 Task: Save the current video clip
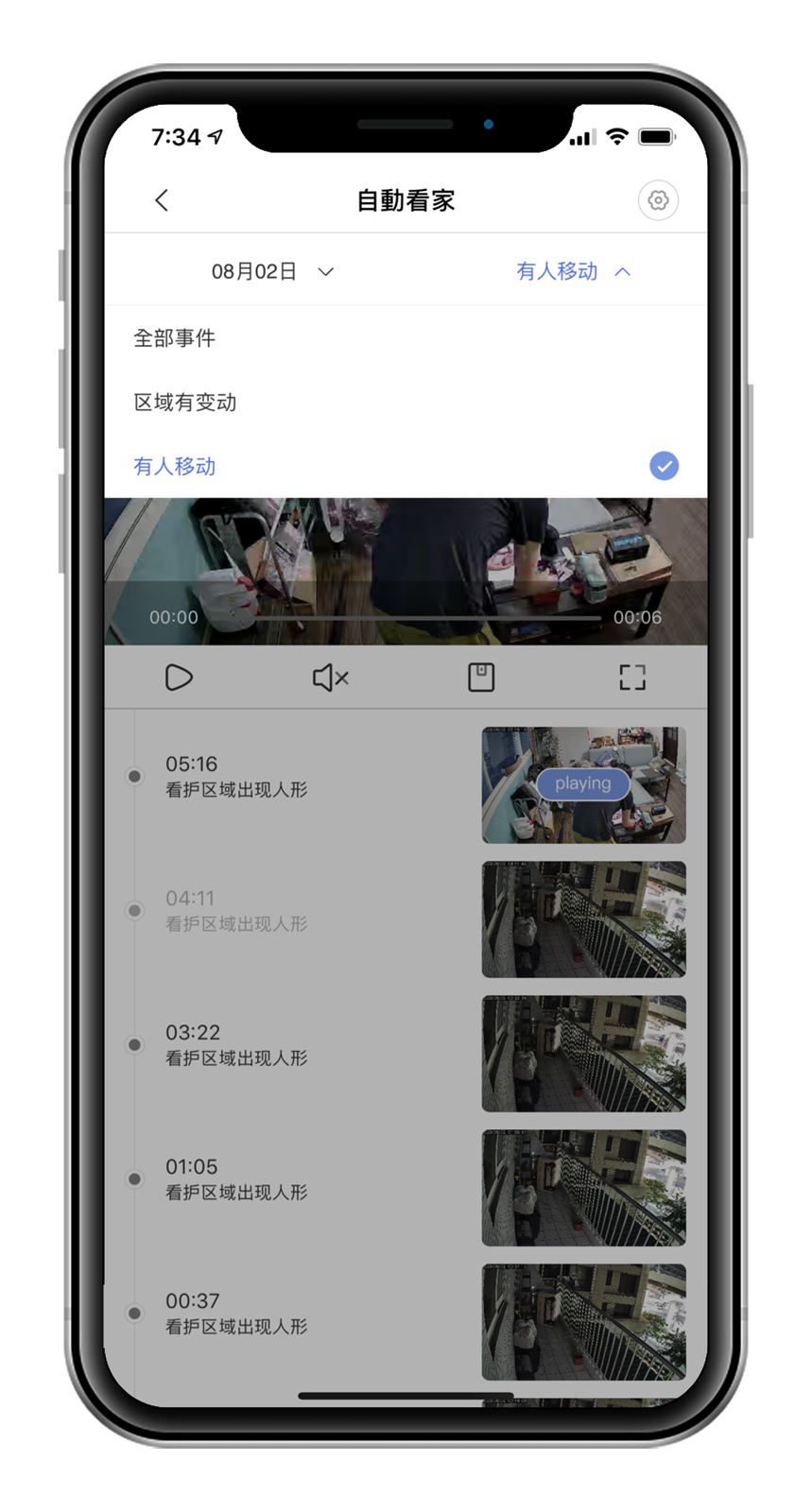coord(481,678)
